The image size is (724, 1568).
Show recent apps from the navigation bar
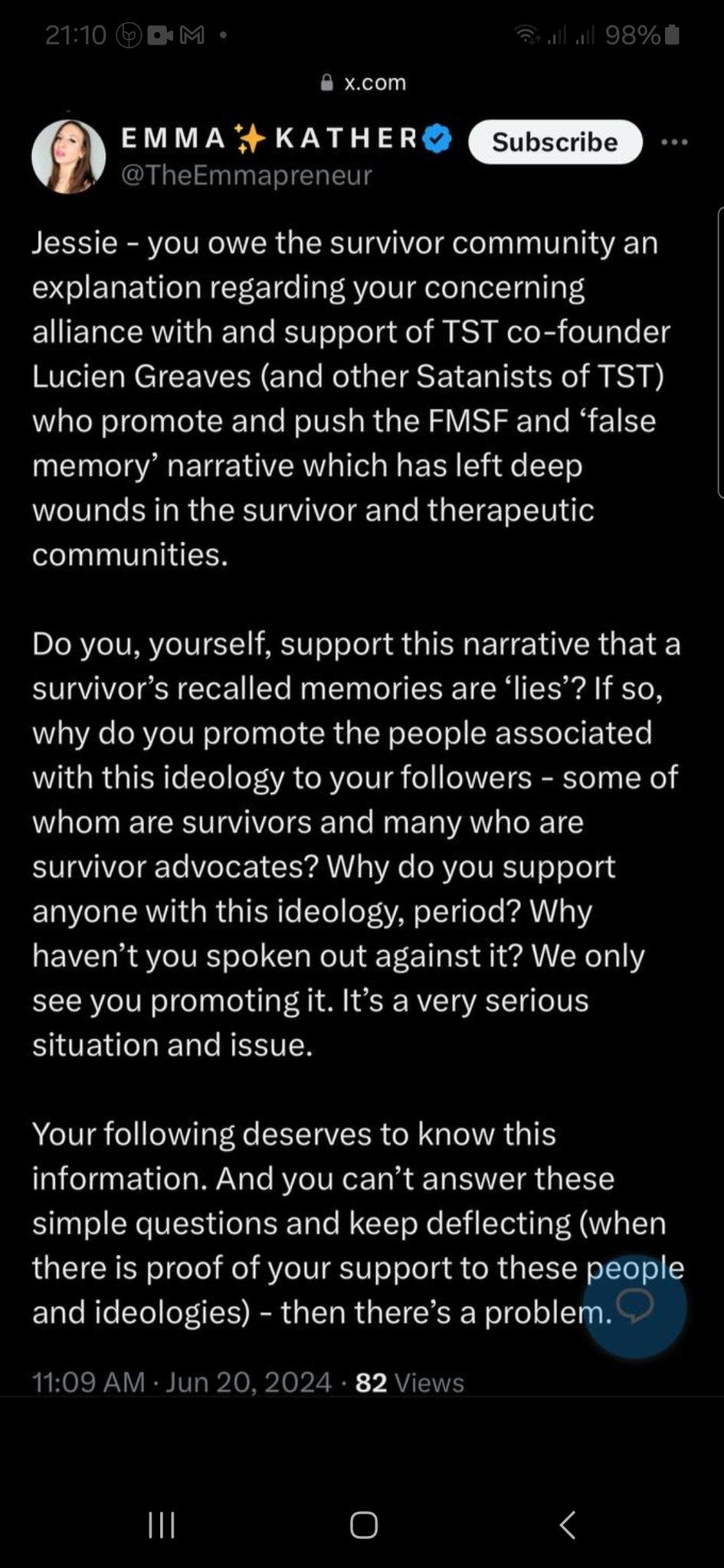(161, 1525)
